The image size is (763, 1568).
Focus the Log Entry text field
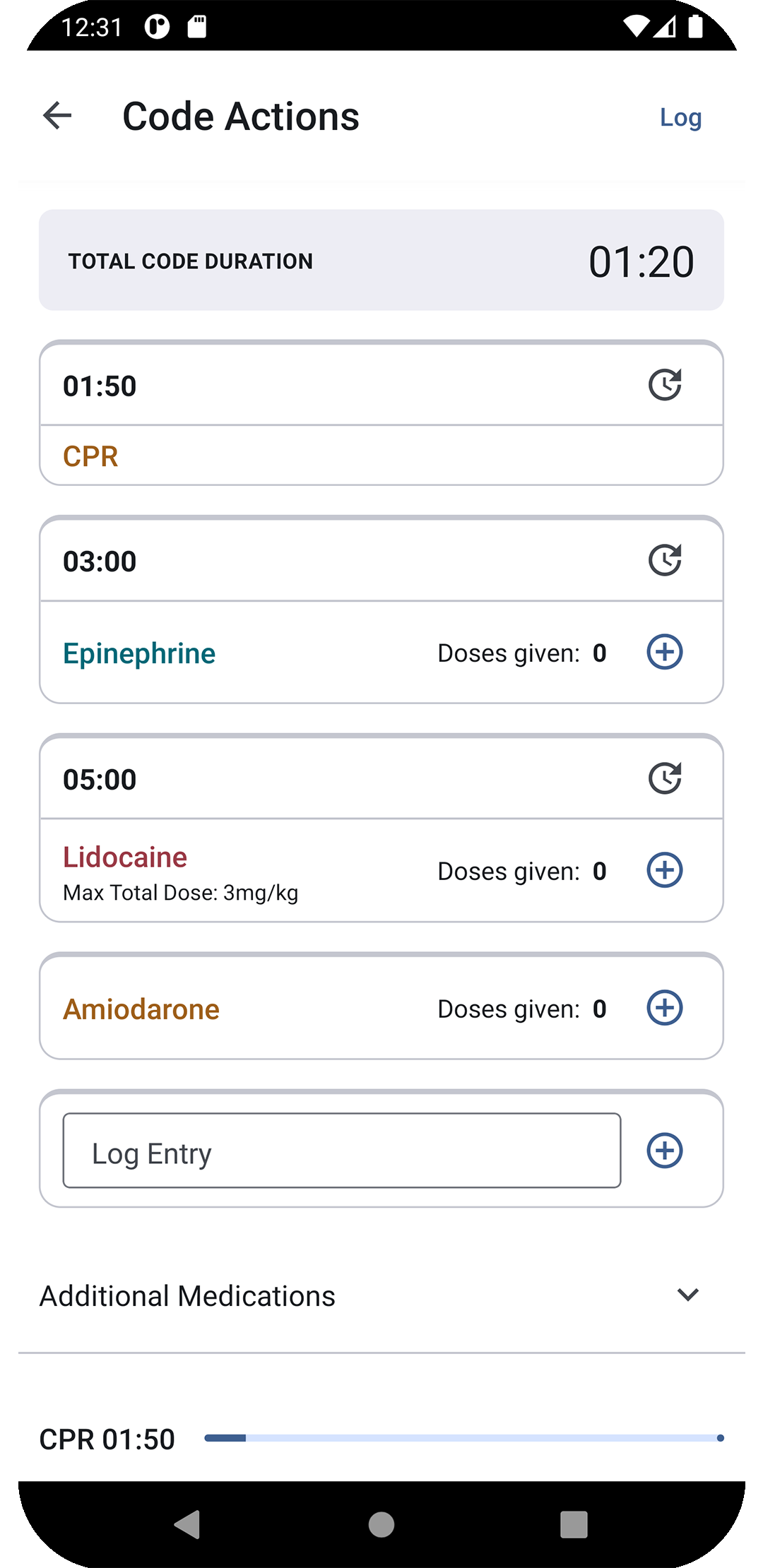342,1151
